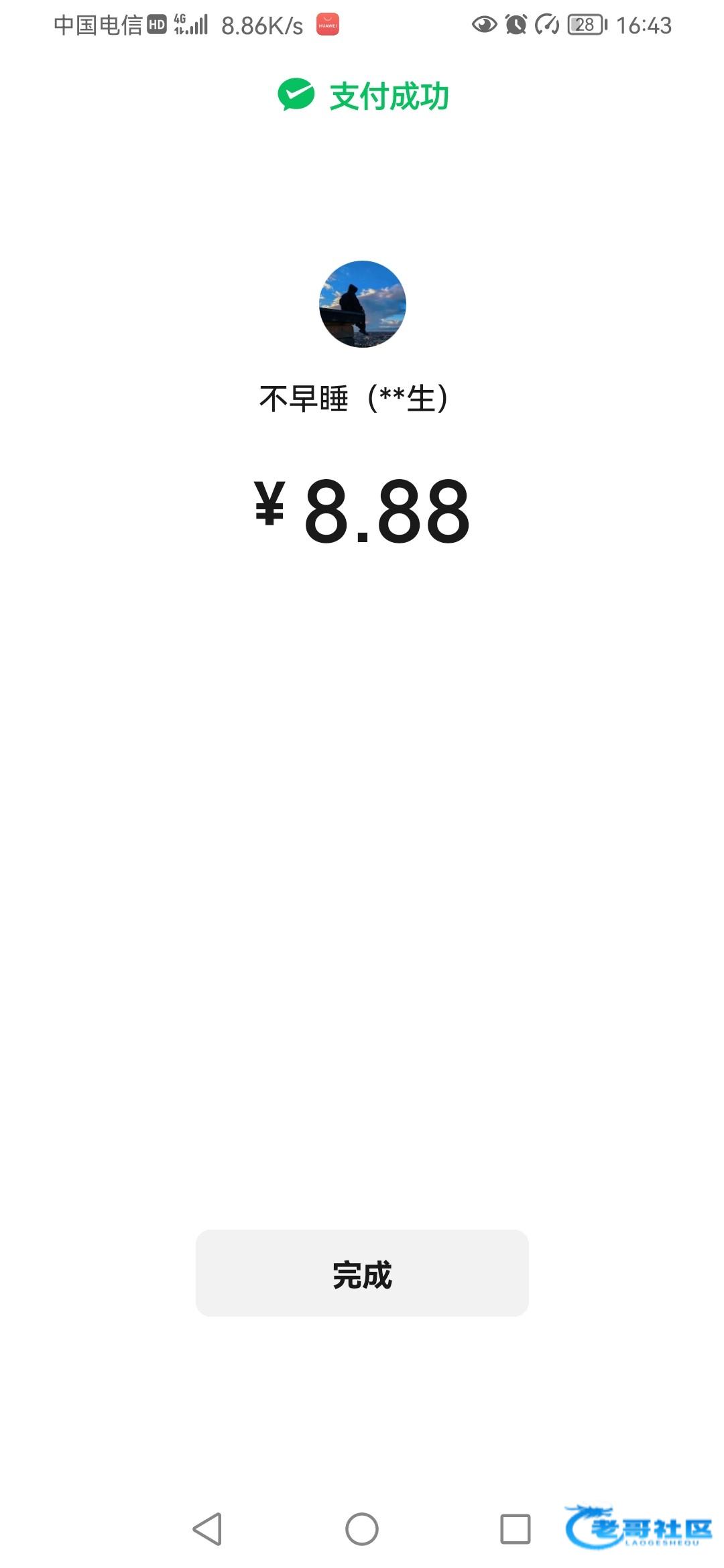Go back using system back arrow

(x=207, y=1529)
